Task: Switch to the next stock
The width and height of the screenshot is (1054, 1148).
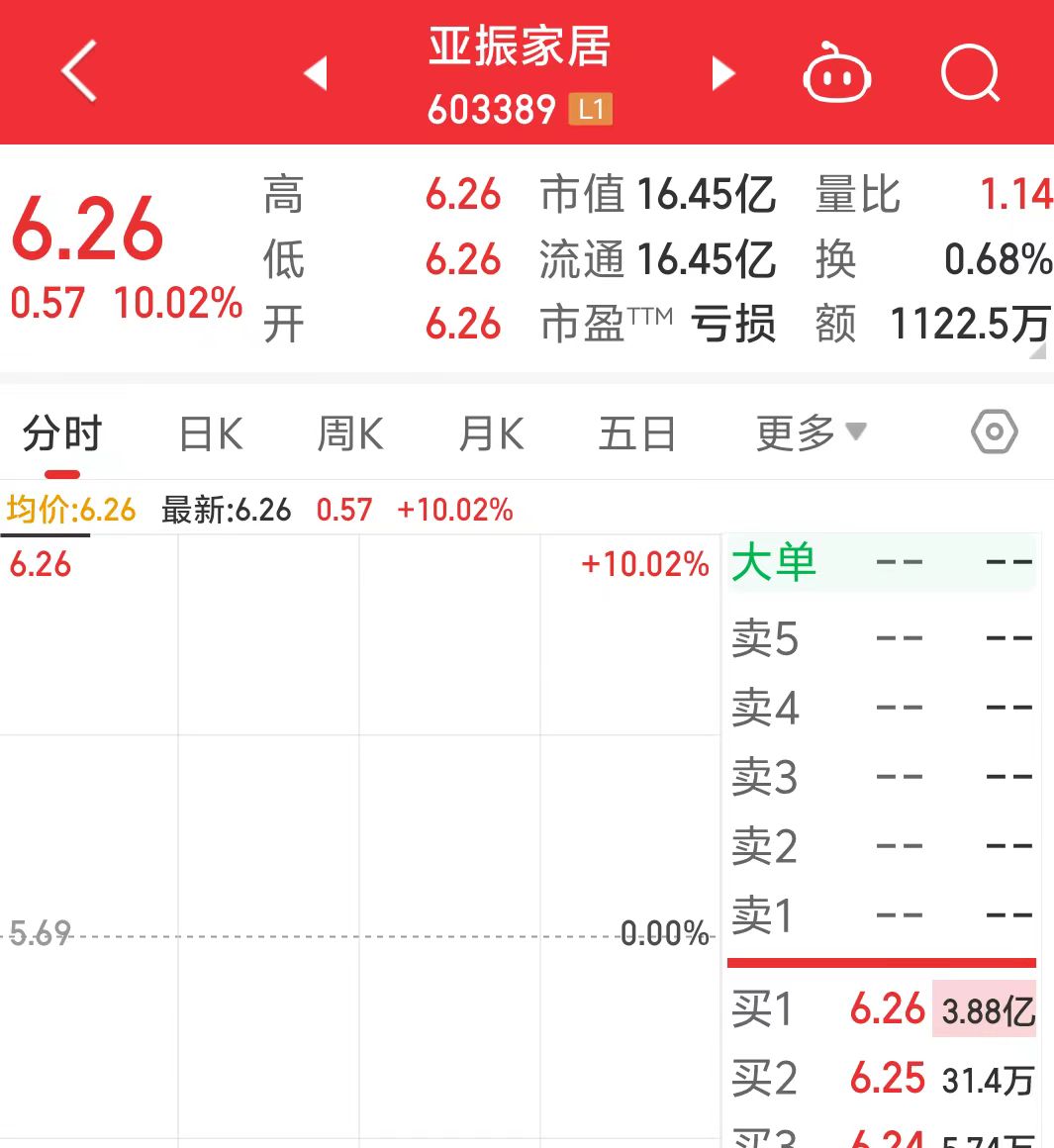Action: click(x=723, y=72)
